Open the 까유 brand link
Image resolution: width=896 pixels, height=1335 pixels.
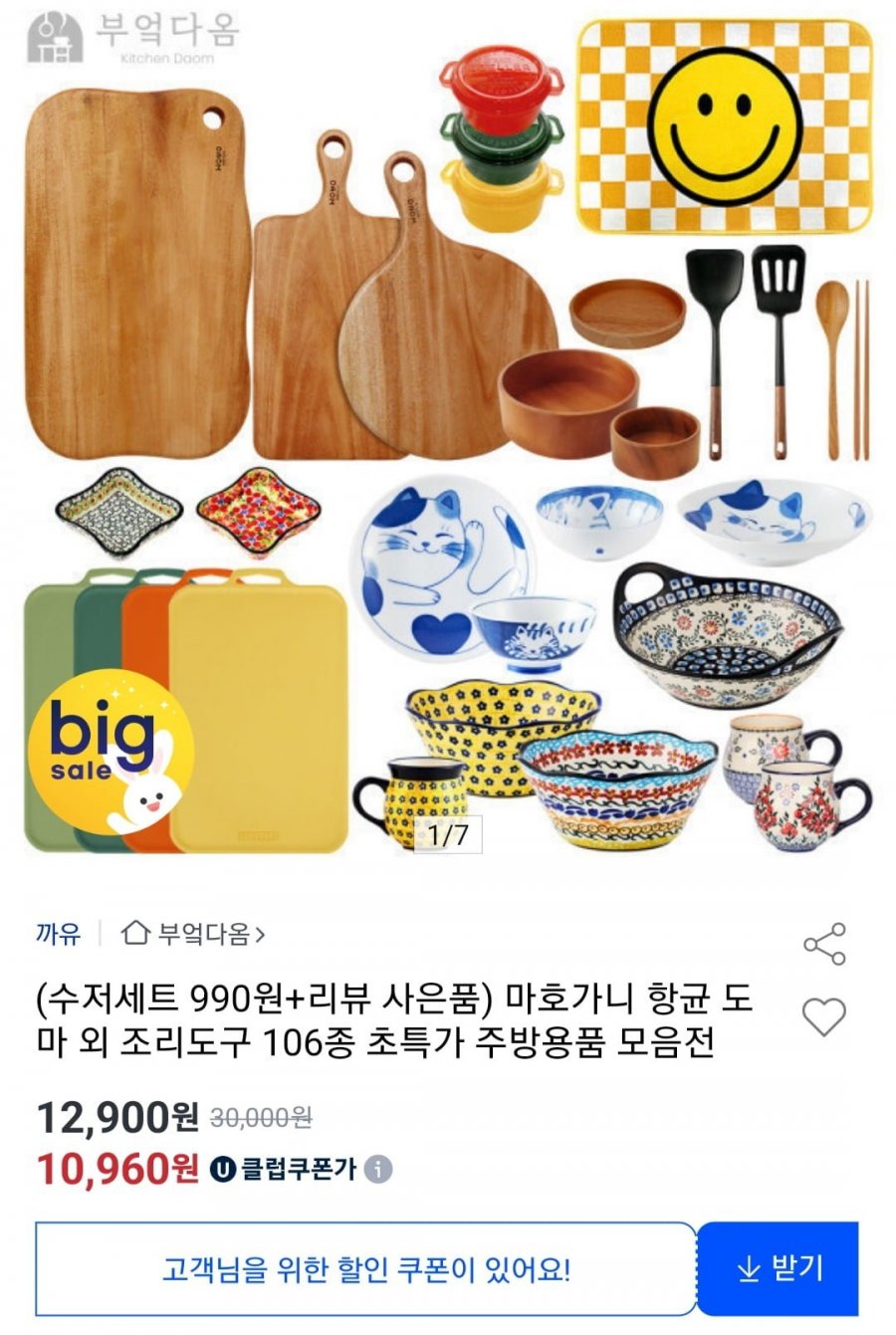coord(58,934)
